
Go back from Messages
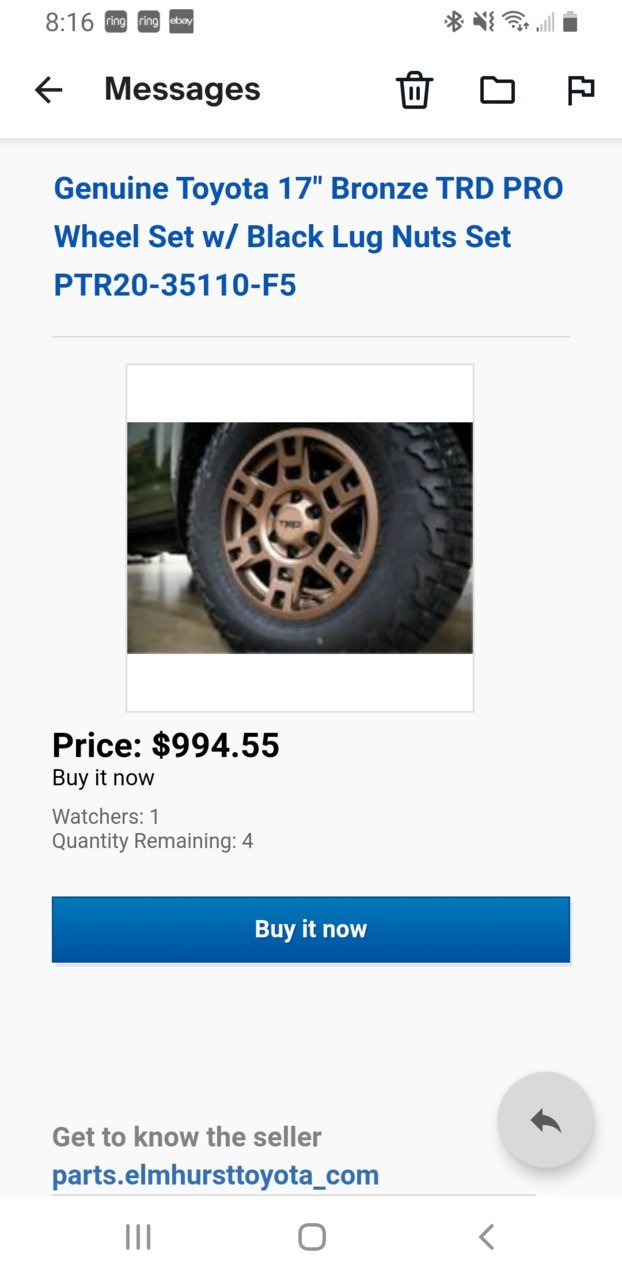pos(48,90)
